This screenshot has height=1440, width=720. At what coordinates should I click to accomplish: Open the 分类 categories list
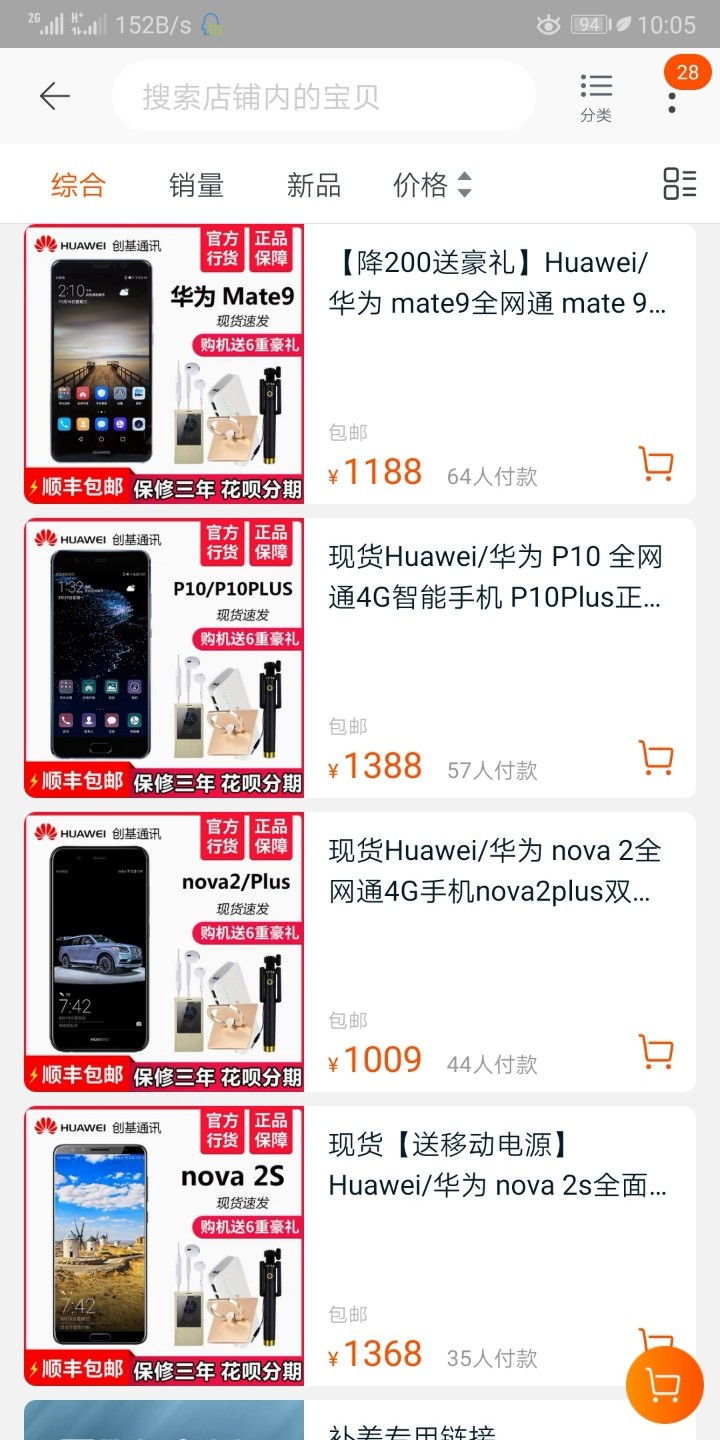click(596, 97)
